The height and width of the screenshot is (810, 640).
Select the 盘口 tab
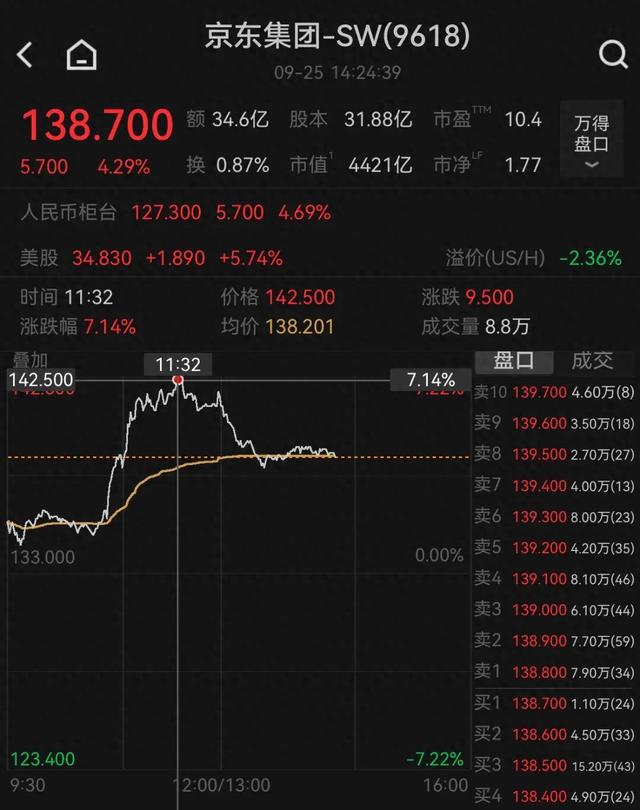coord(513,361)
